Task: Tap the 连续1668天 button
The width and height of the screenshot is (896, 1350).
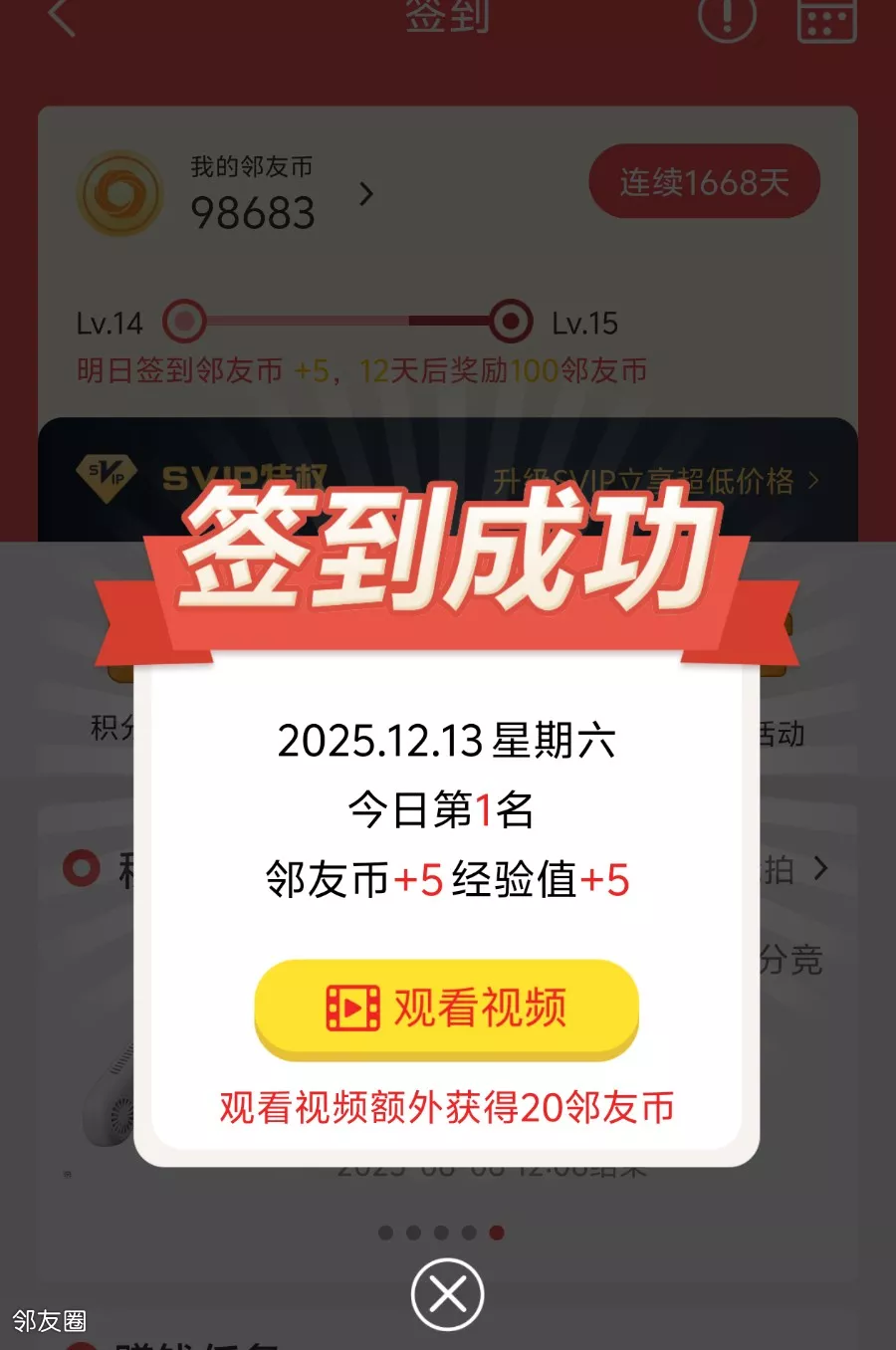Action: (704, 182)
